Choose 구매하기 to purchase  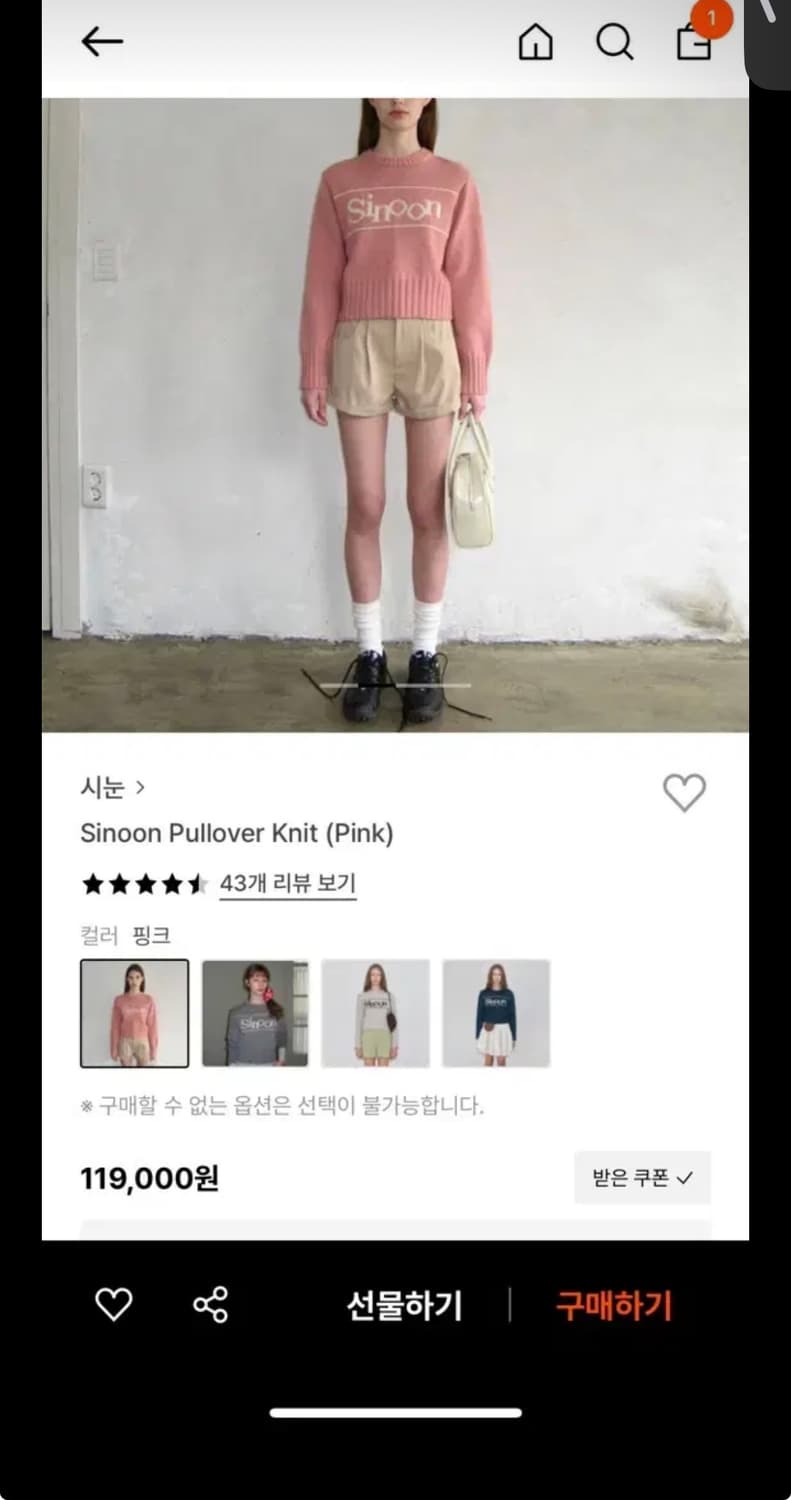613,1304
